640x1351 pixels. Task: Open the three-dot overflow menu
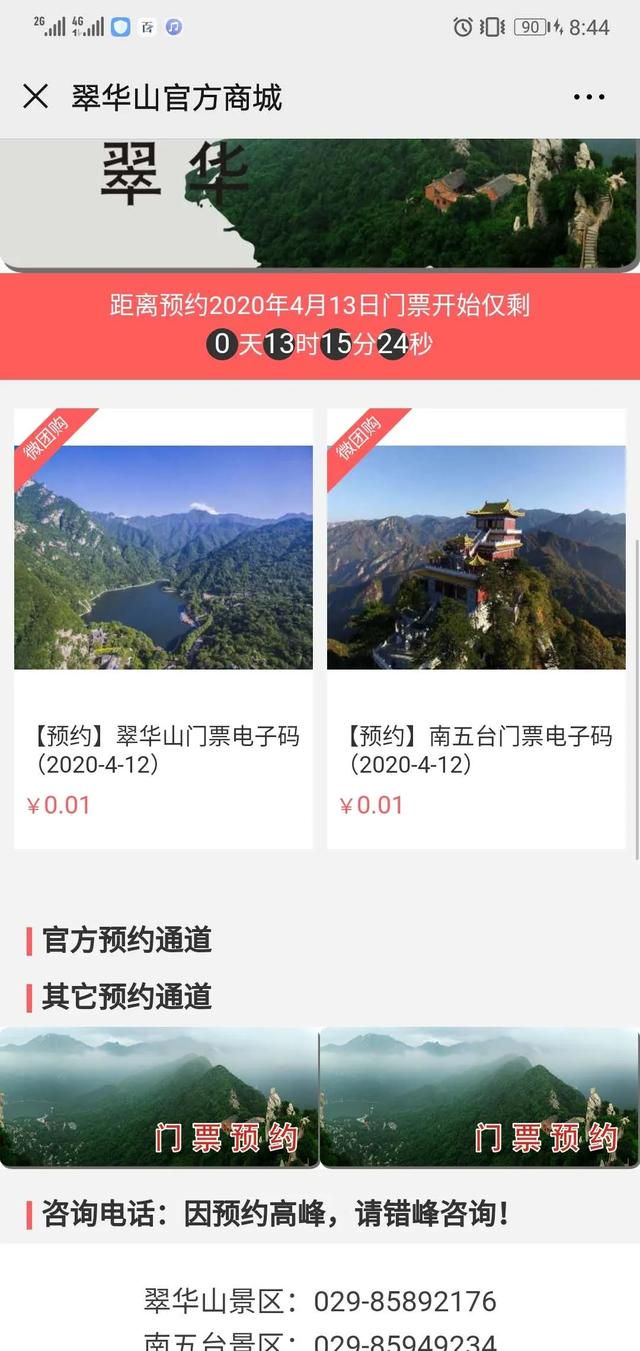click(x=589, y=97)
